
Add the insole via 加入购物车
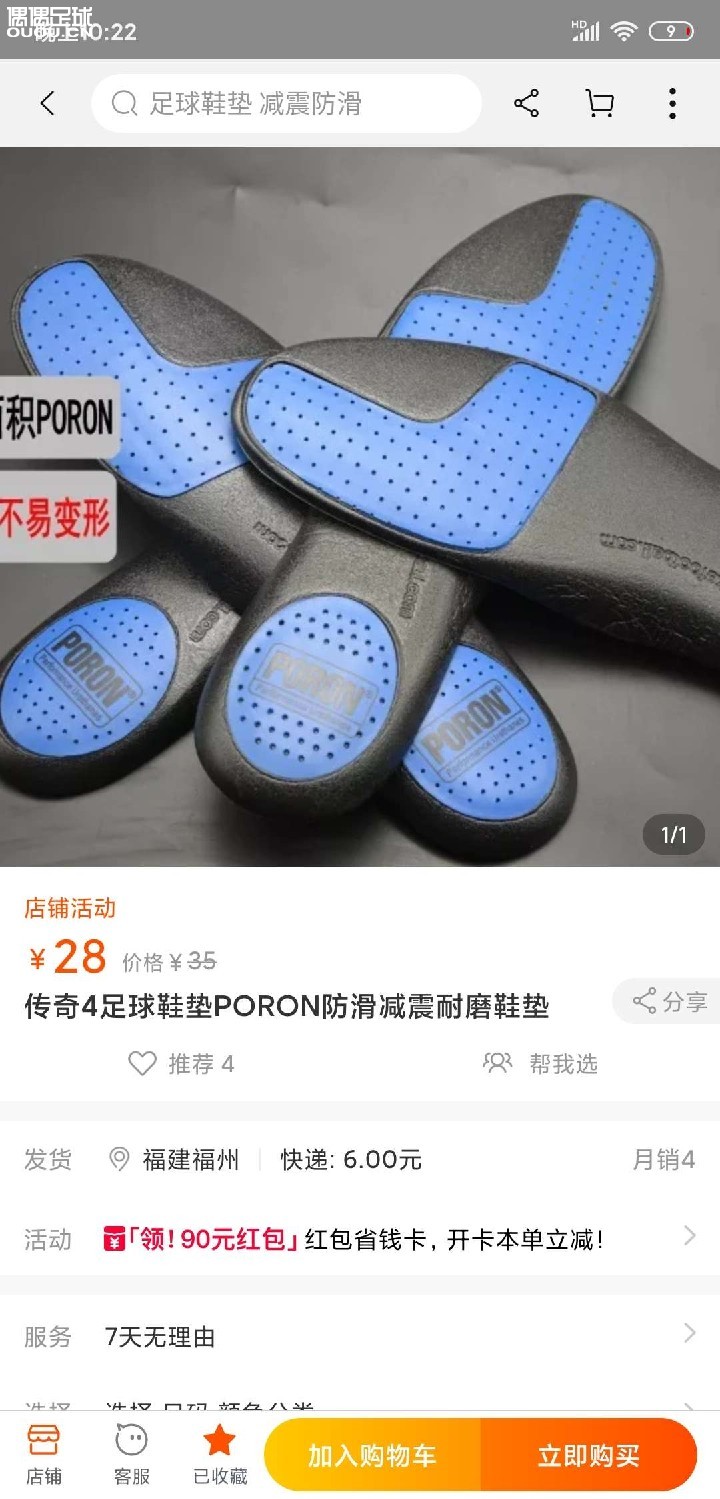372,1455
